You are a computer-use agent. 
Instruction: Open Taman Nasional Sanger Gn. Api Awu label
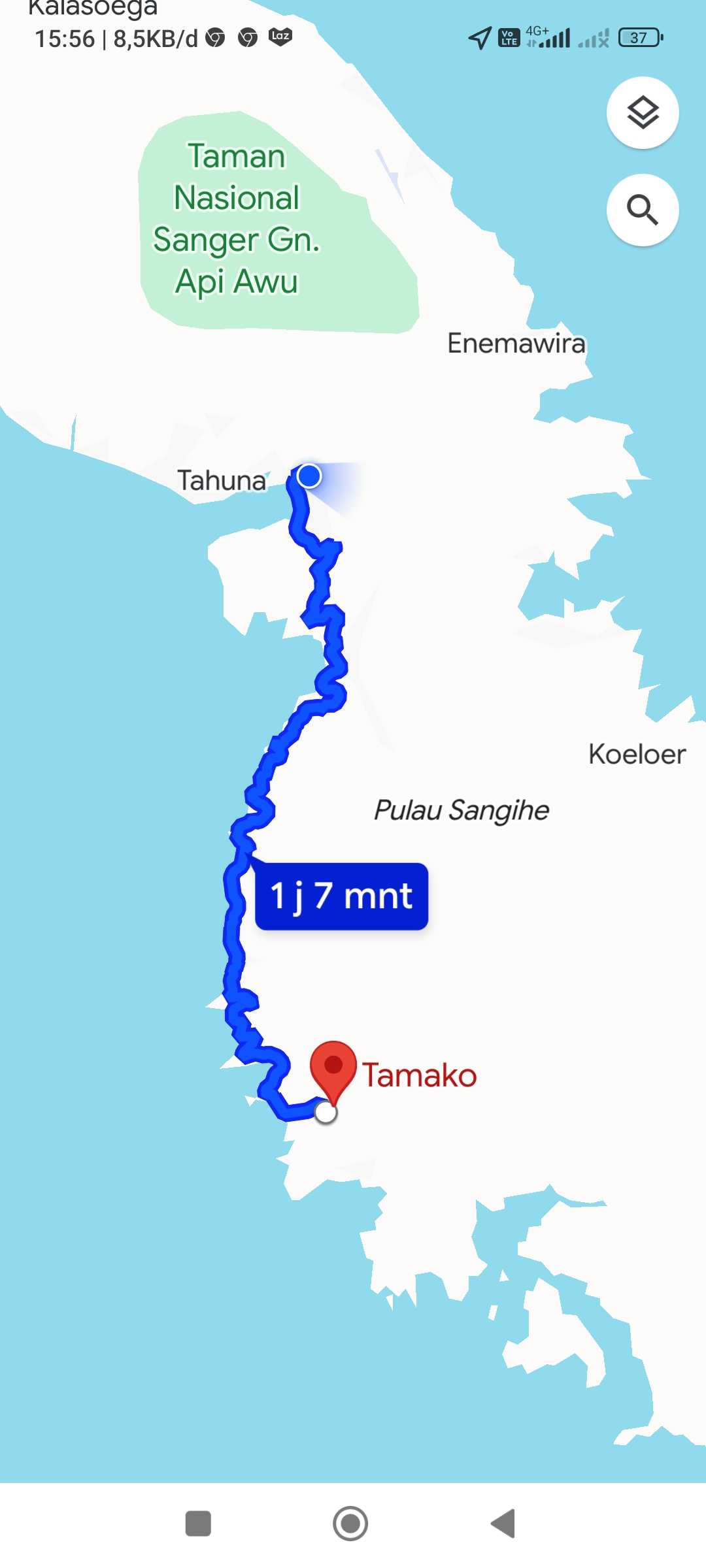point(237,219)
